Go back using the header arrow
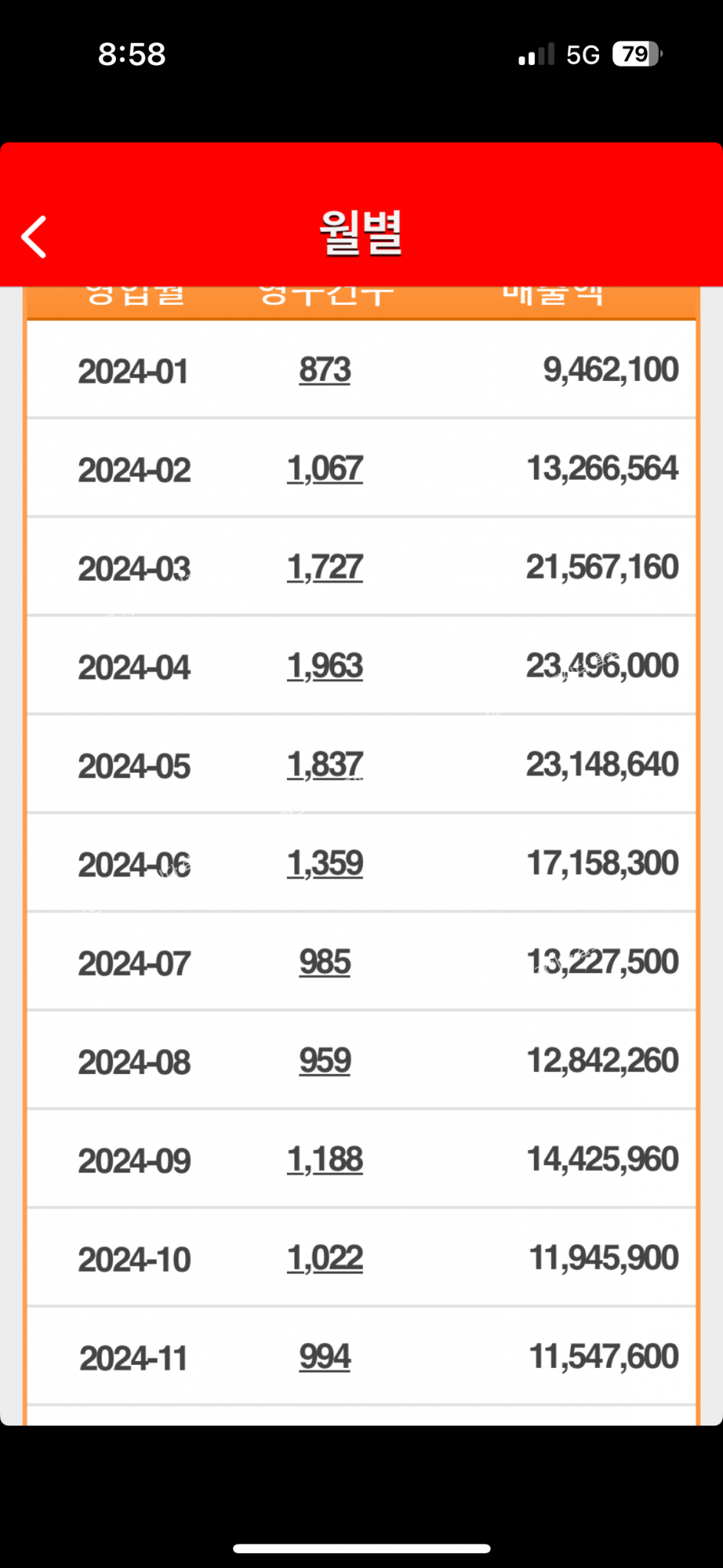Screen dimensions: 723x1568 point(34,237)
